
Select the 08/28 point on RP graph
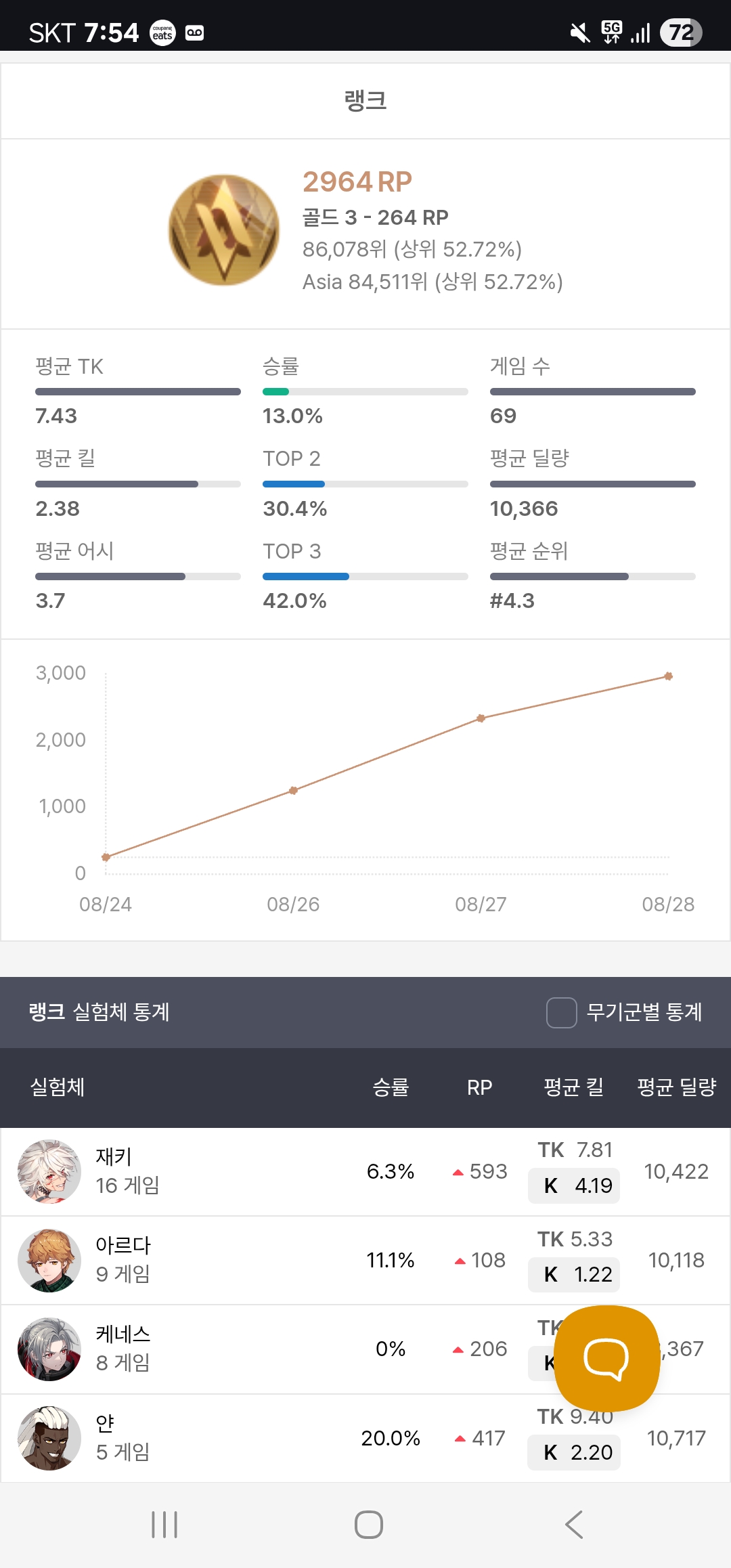668,676
